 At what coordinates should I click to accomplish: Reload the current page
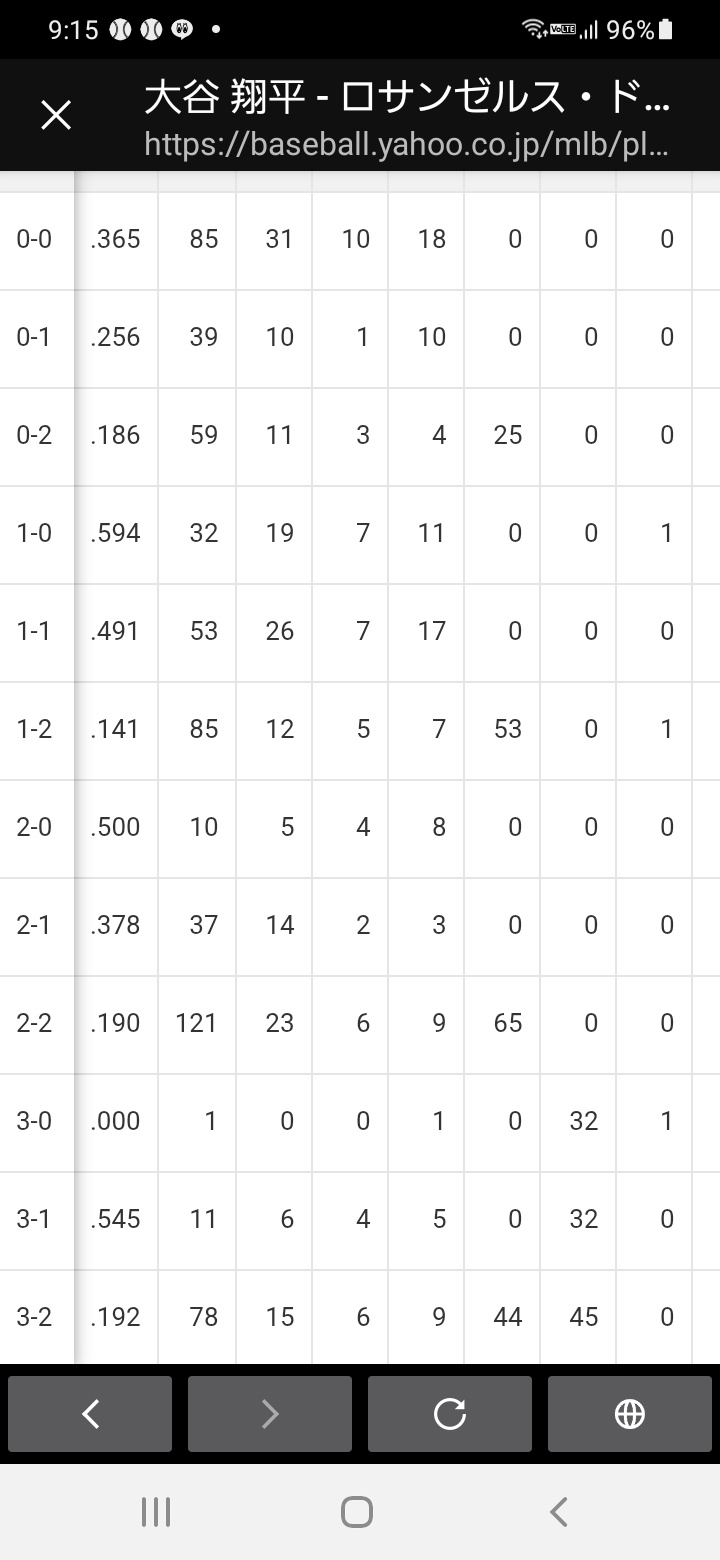coord(449,1413)
